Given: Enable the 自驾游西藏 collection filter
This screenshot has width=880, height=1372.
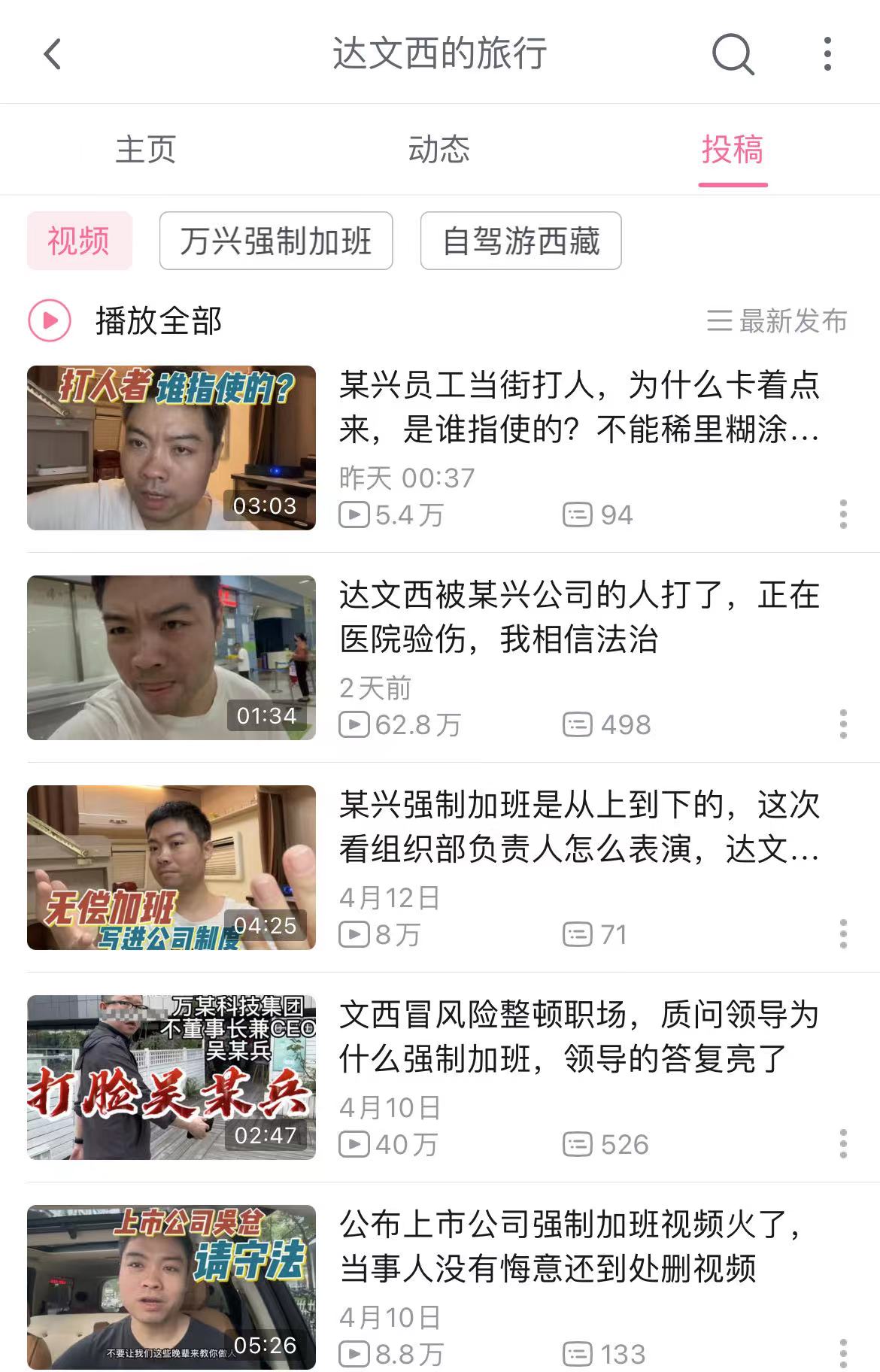Looking at the screenshot, I should click(x=520, y=241).
